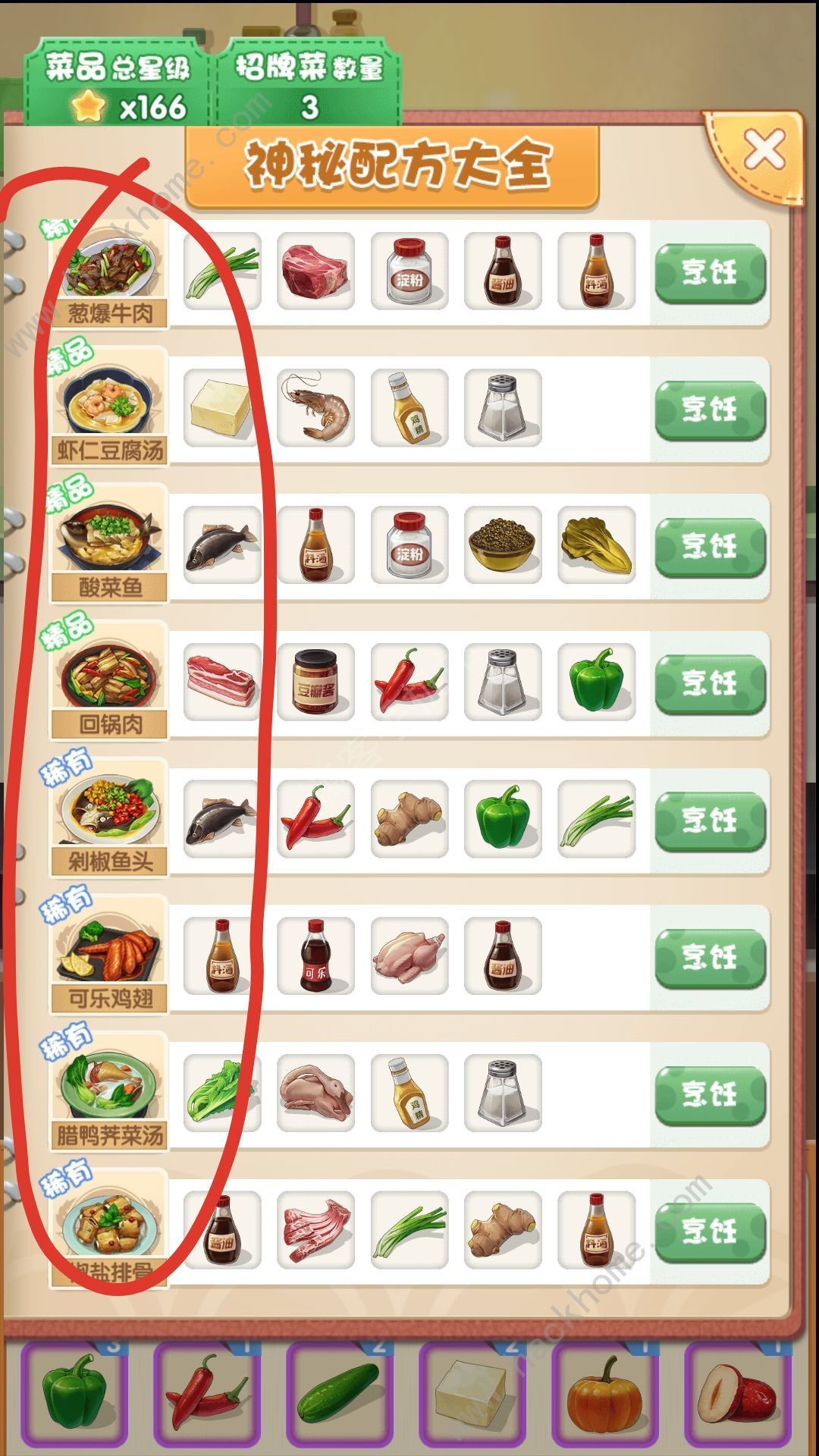Select the red date ingredient
Image resolution: width=819 pixels, height=1456 pixels.
(x=737, y=1394)
